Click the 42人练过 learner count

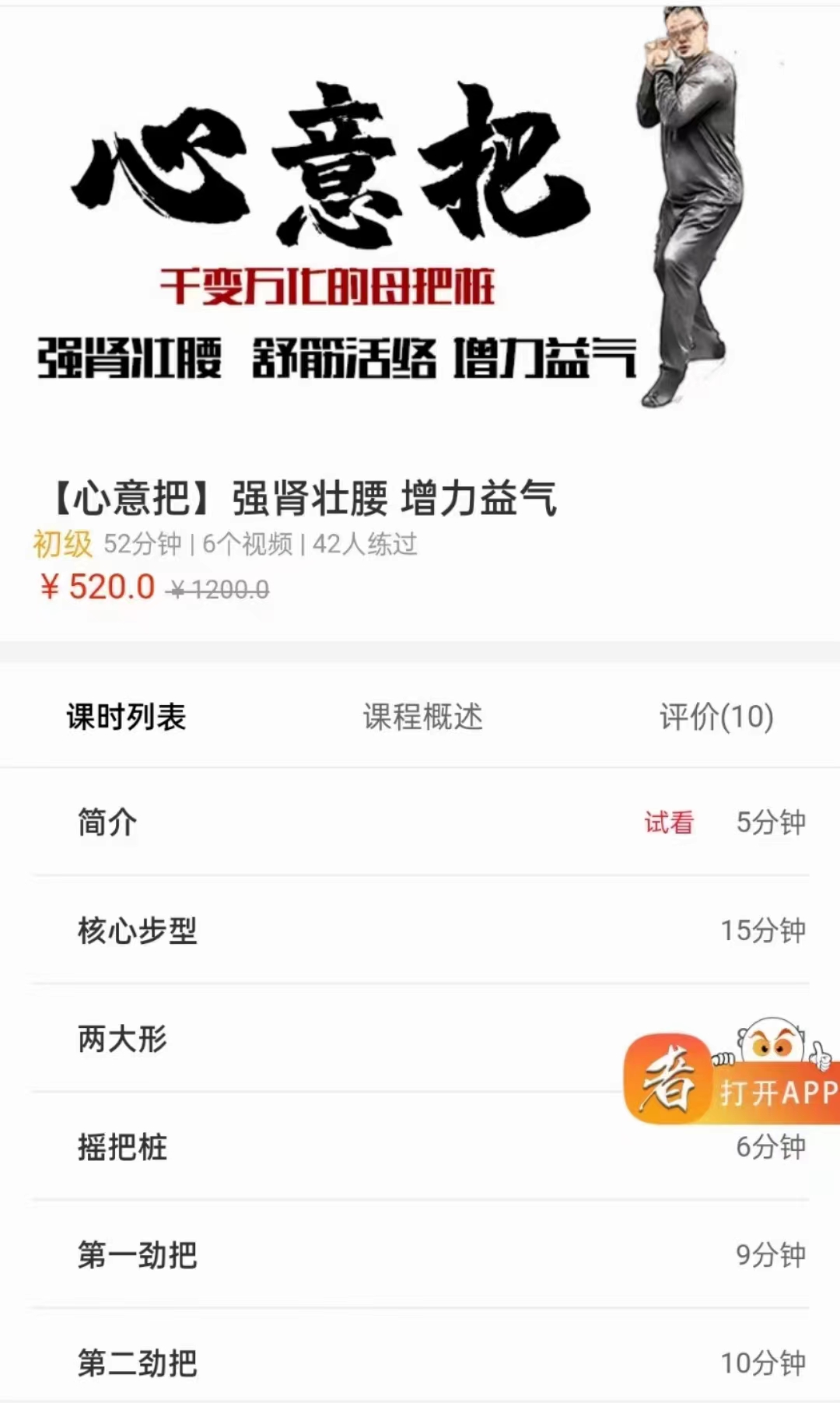click(x=367, y=545)
